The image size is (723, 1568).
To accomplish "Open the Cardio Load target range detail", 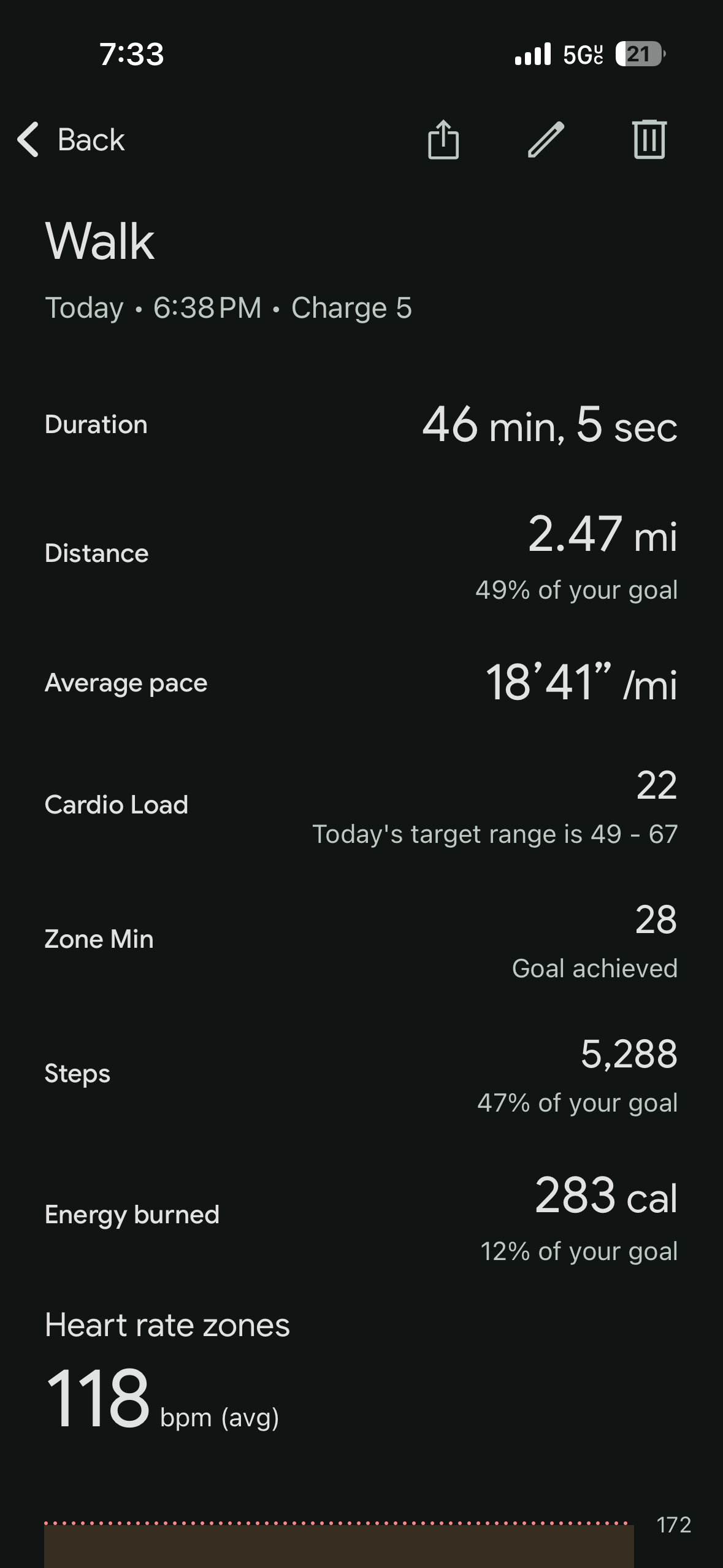I will coord(494,834).
